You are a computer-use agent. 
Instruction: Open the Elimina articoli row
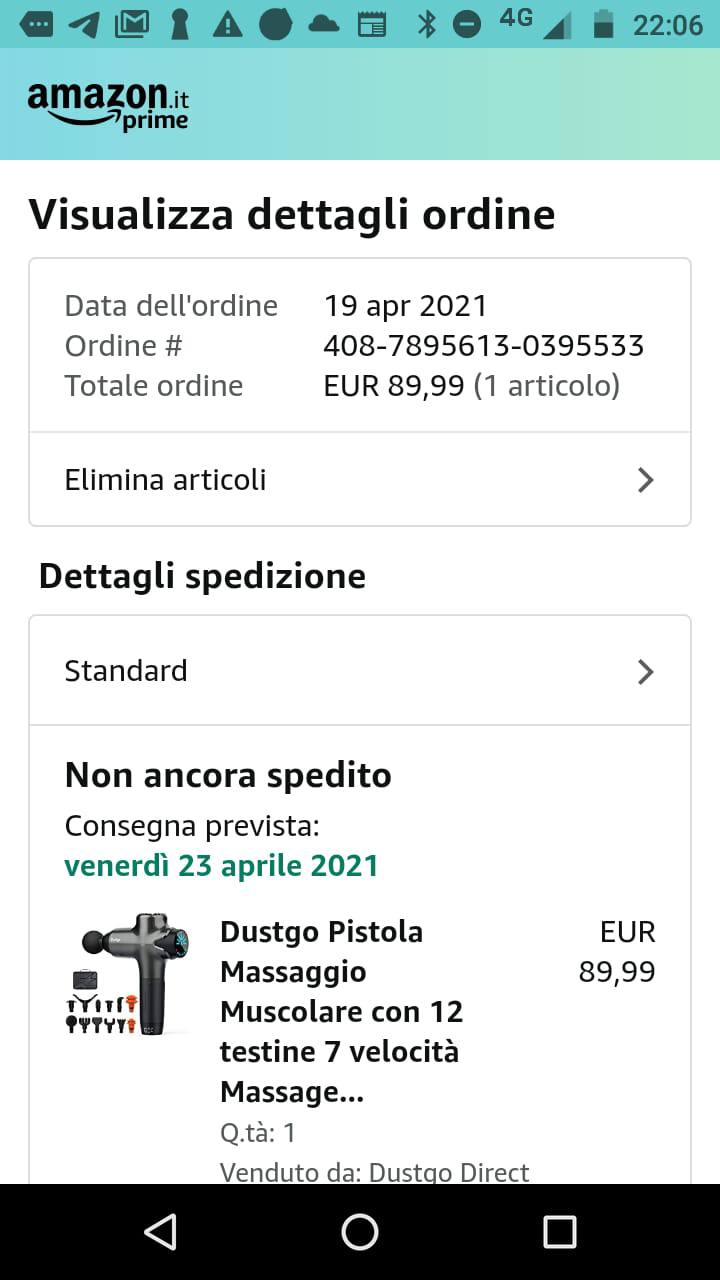click(360, 480)
